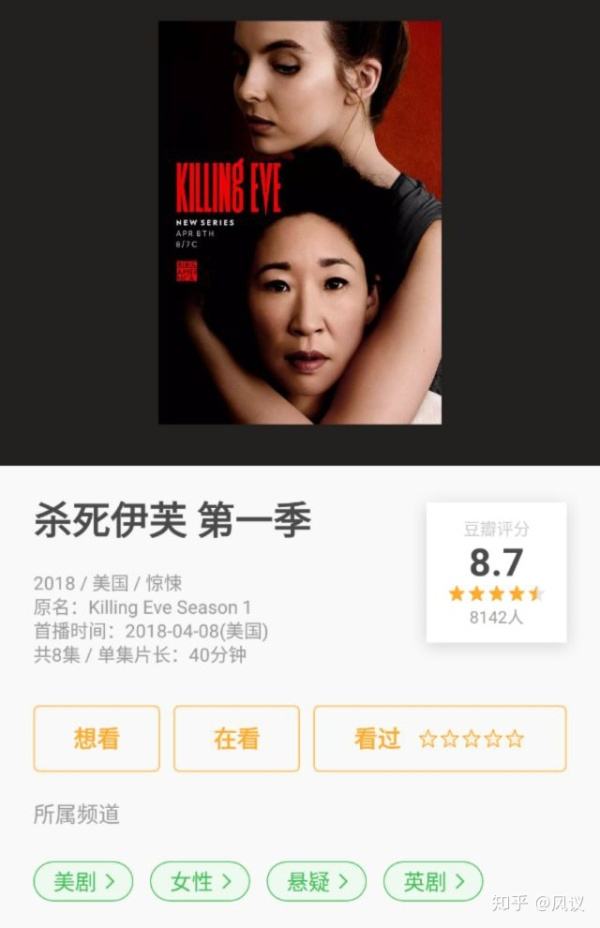The width and height of the screenshot is (600, 928).
Task: Open the 悬疑 channel chip
Action: pyautogui.click(x=316, y=881)
